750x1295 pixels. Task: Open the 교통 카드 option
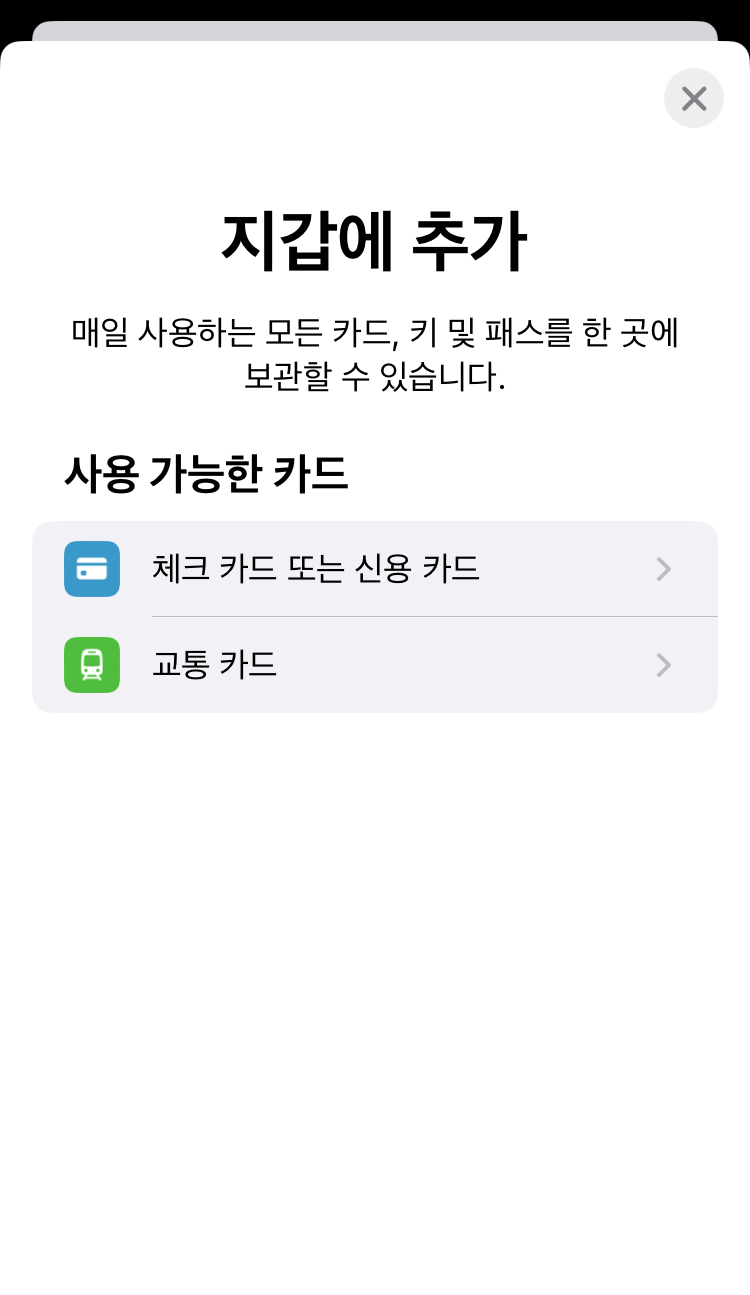pos(375,665)
